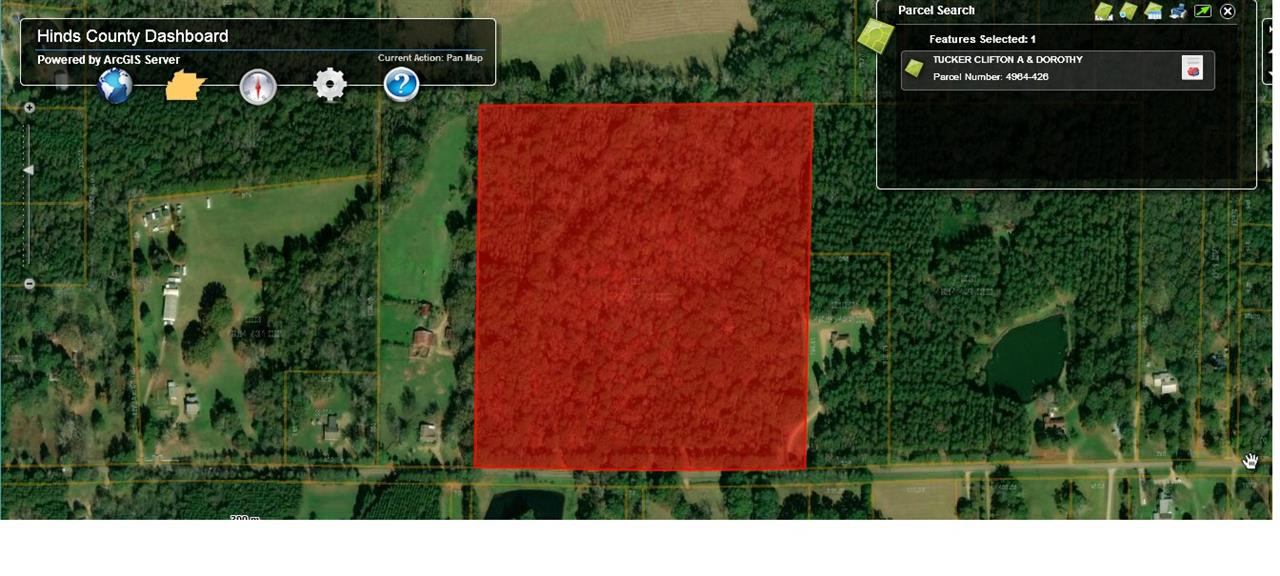Open the parcel report document icon

[x=1192, y=68]
